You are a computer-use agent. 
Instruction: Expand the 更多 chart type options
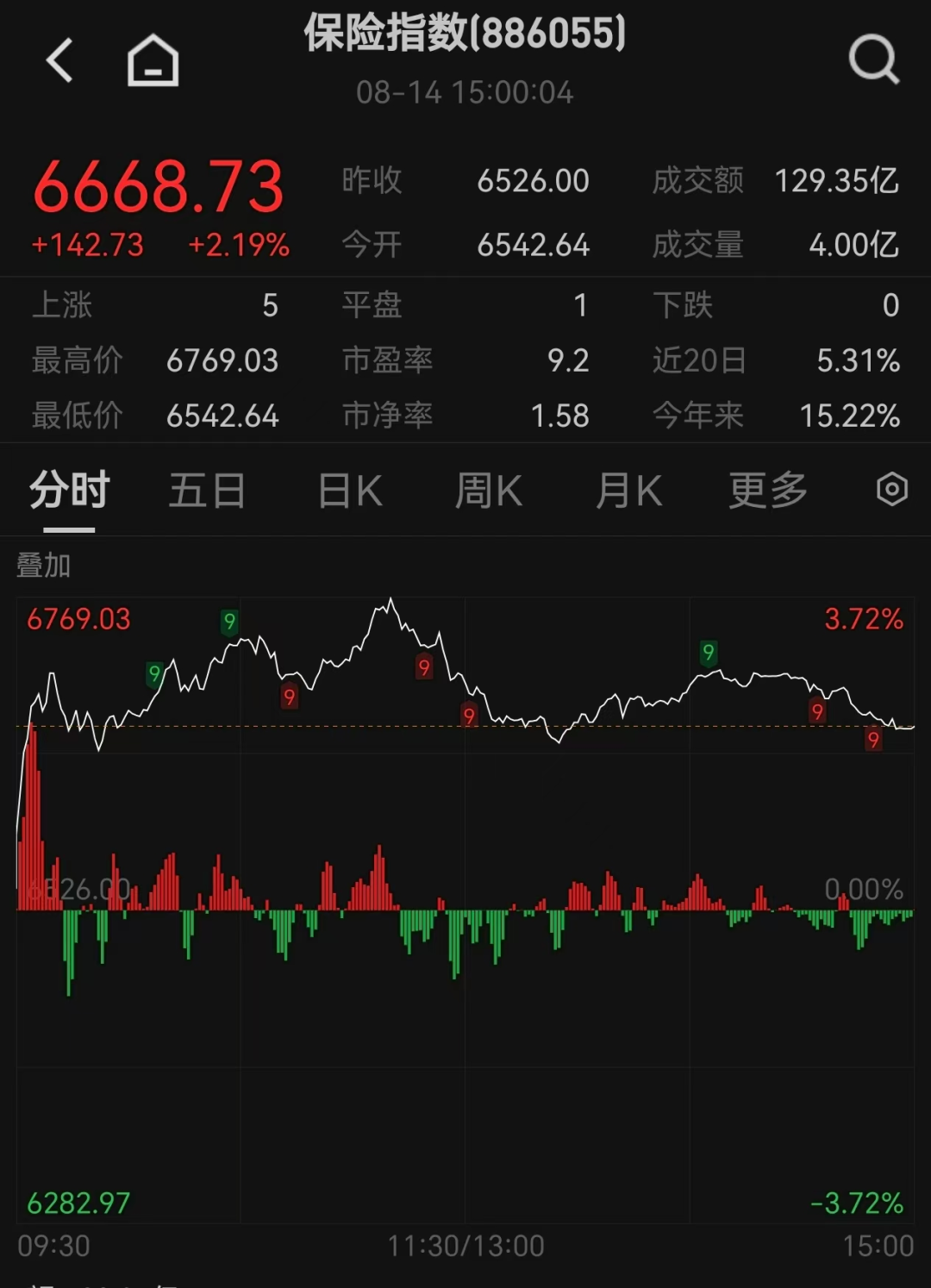(765, 489)
